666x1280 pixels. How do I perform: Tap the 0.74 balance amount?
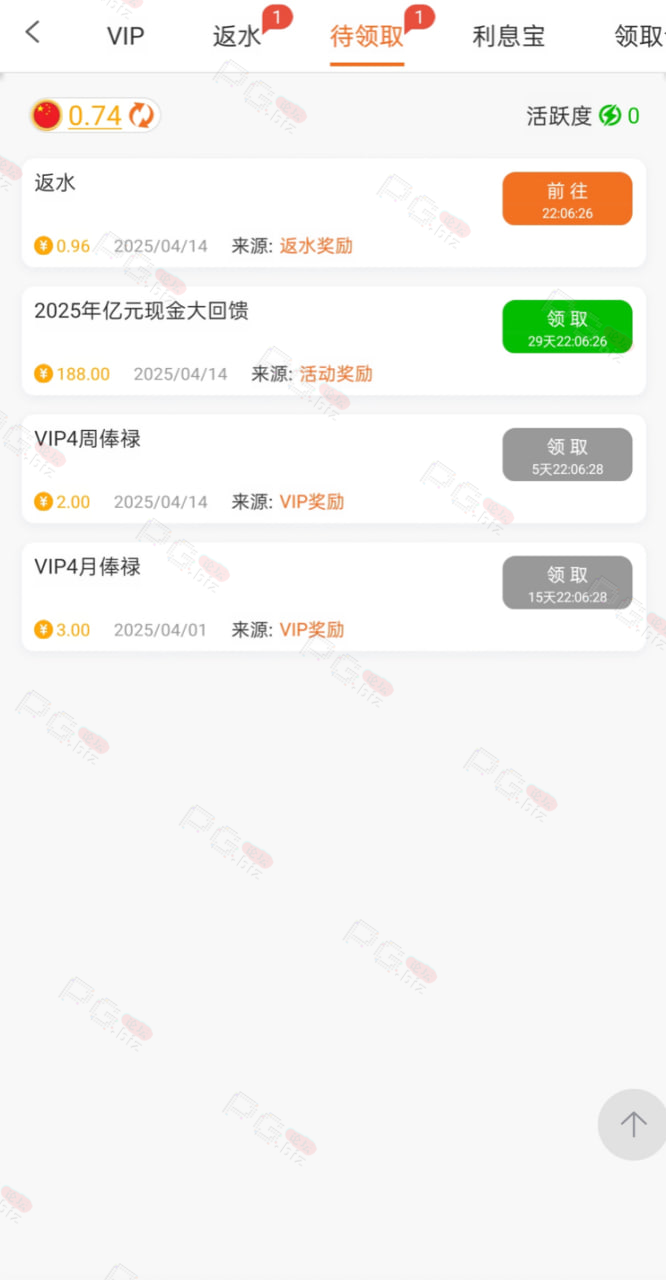(95, 116)
